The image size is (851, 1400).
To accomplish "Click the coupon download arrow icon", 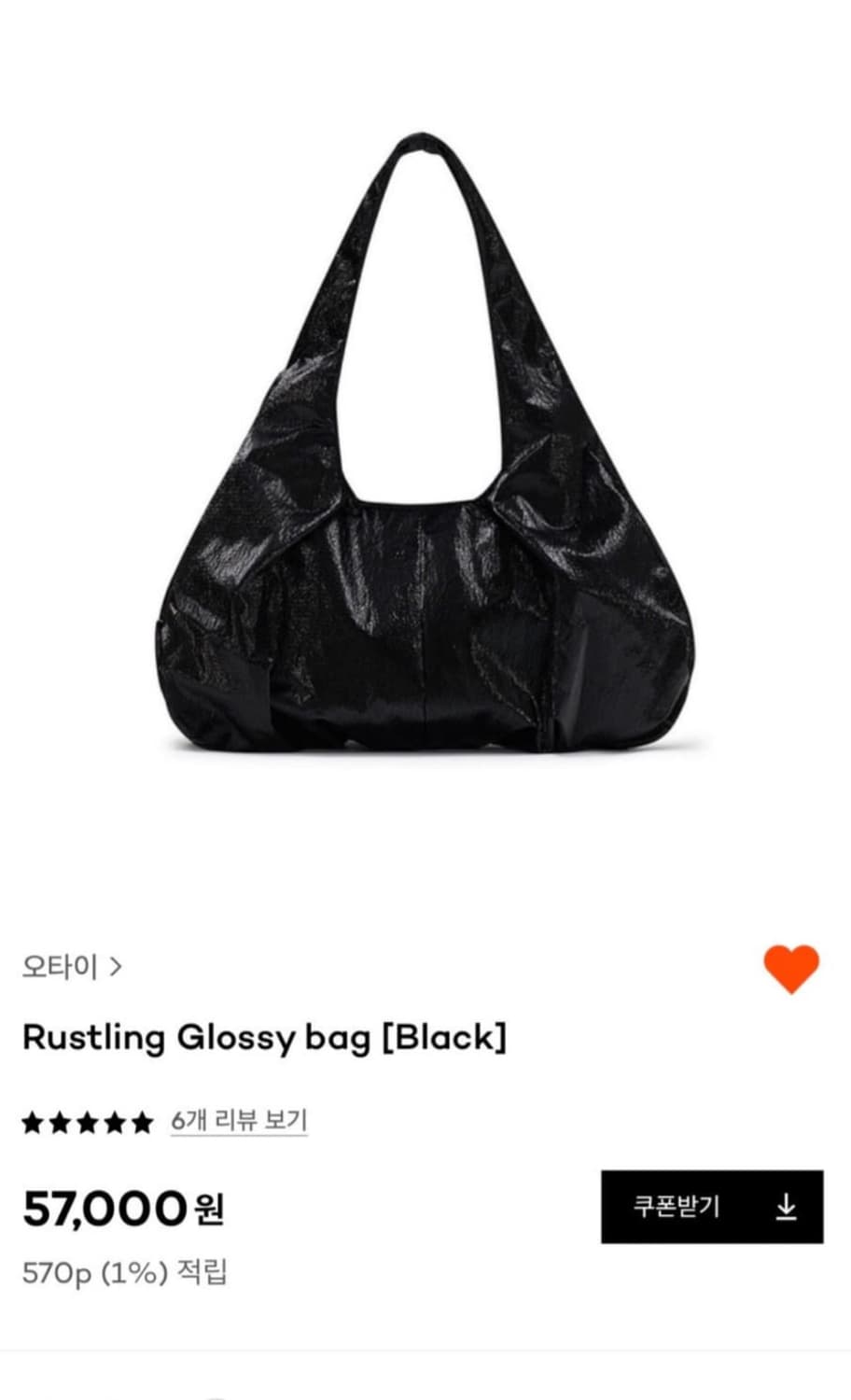I will (785, 1206).
